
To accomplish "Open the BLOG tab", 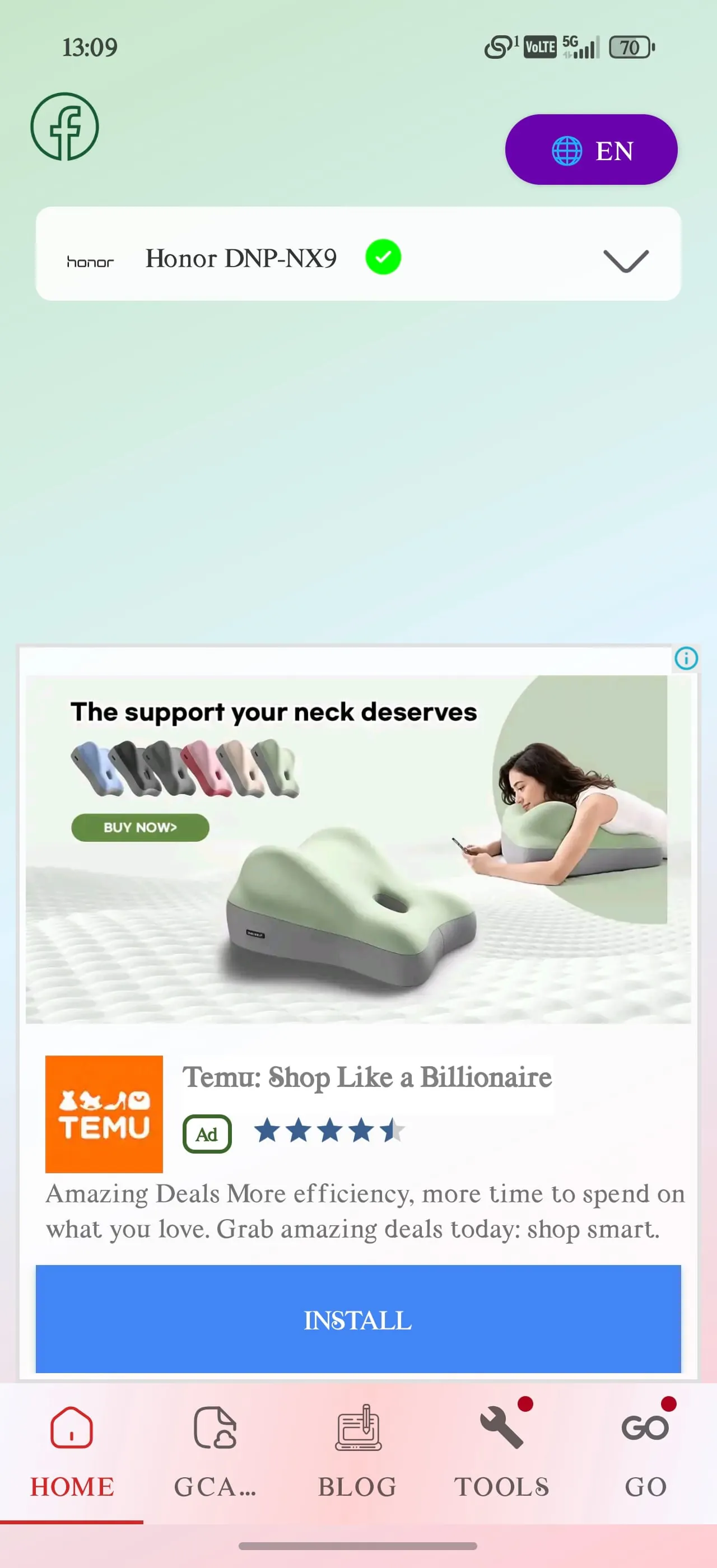I will 358,1451.
